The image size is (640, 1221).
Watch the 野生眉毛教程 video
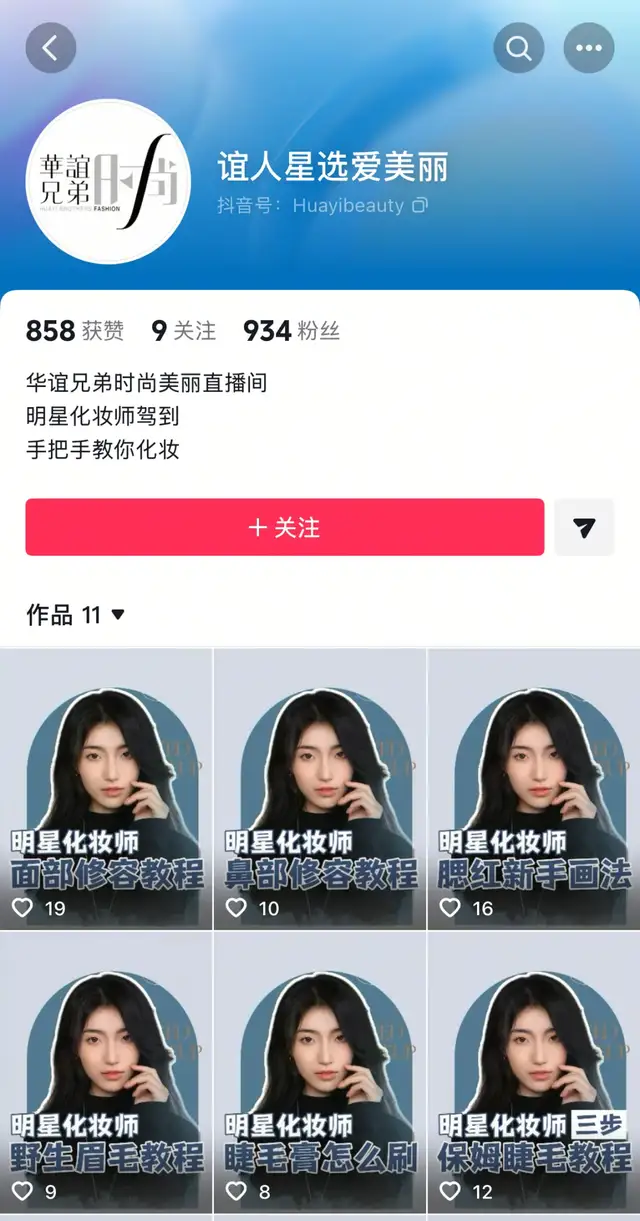click(x=106, y=1070)
